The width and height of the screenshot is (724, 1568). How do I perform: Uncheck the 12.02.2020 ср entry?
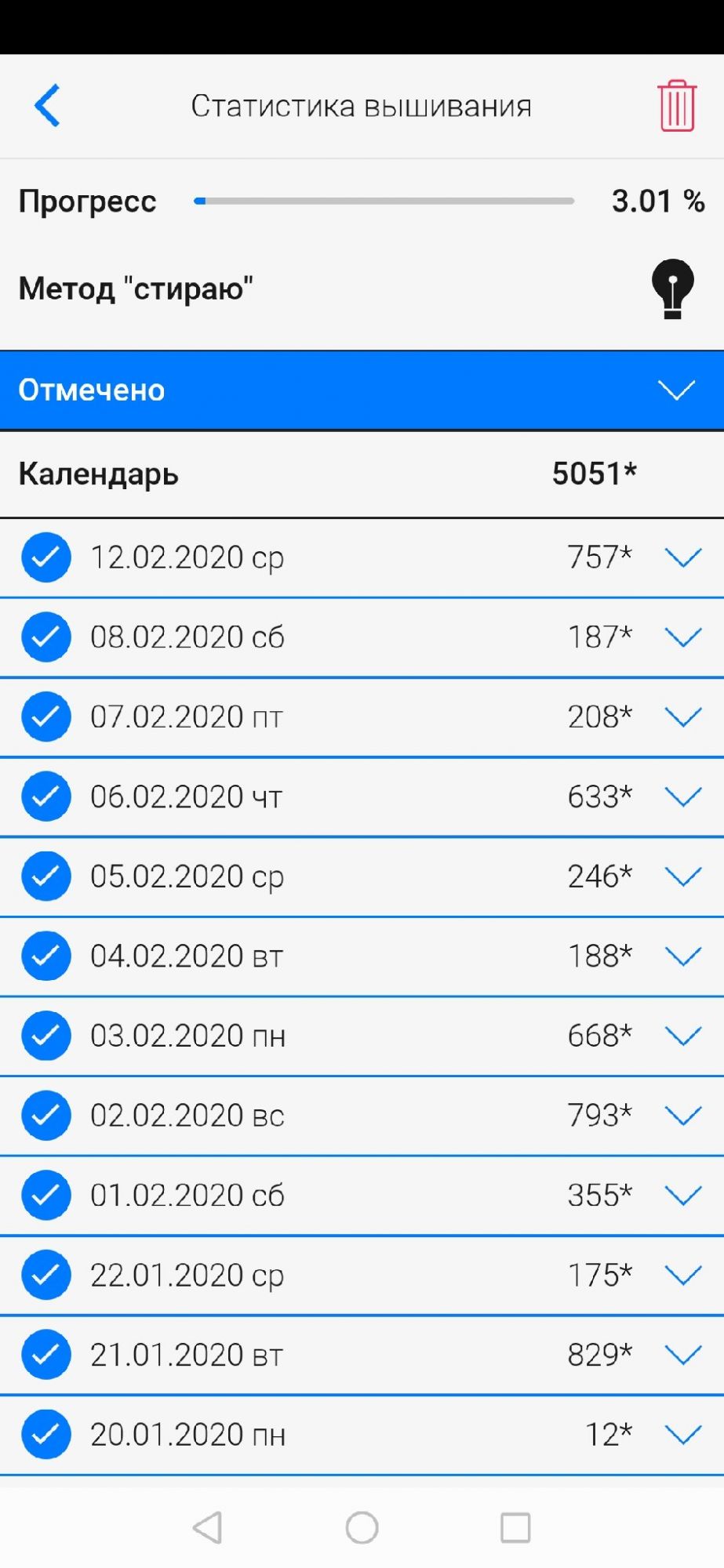pyautogui.click(x=46, y=557)
